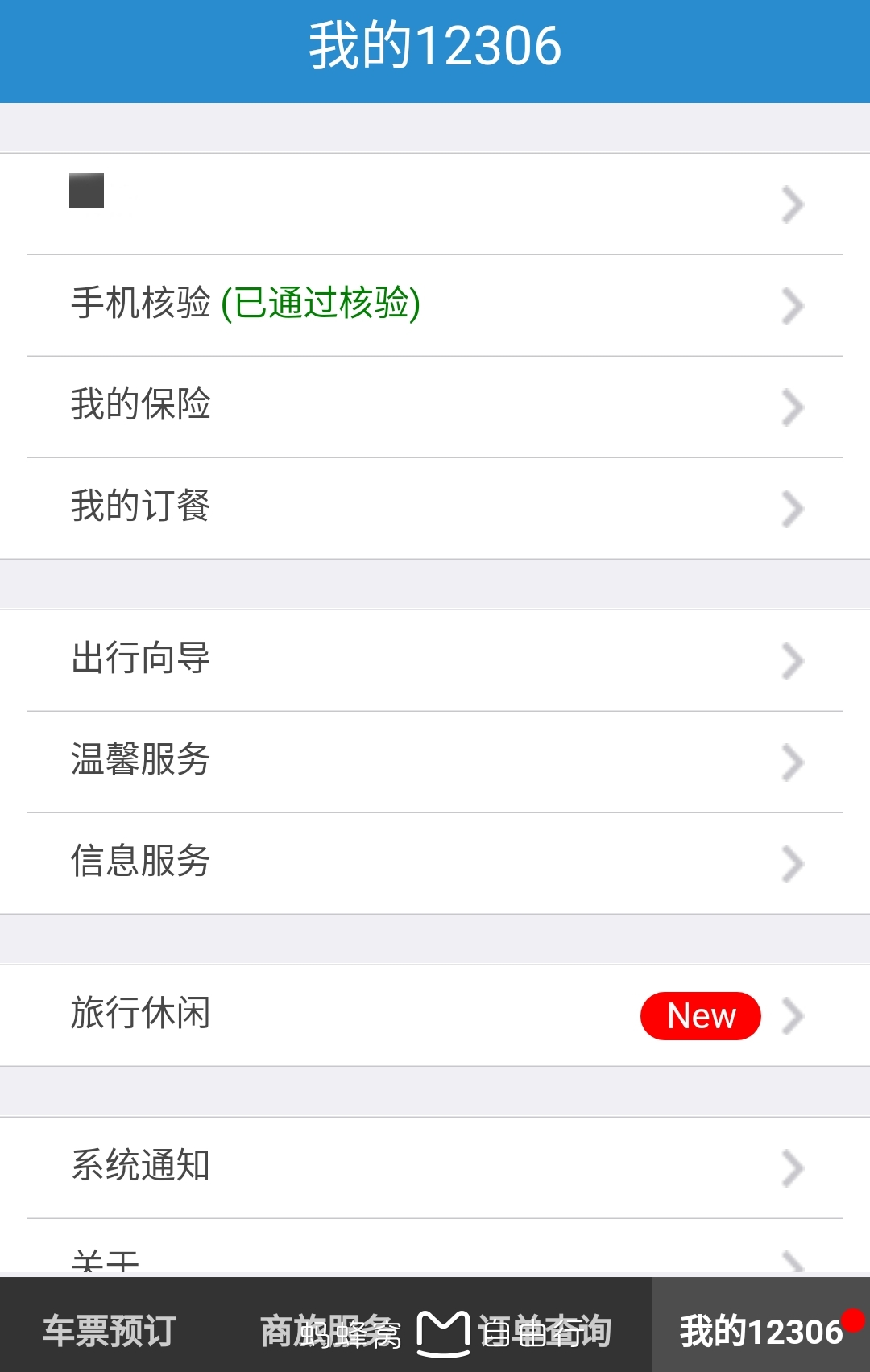Open 信息服务
The image size is (870, 1372).
[x=435, y=863]
